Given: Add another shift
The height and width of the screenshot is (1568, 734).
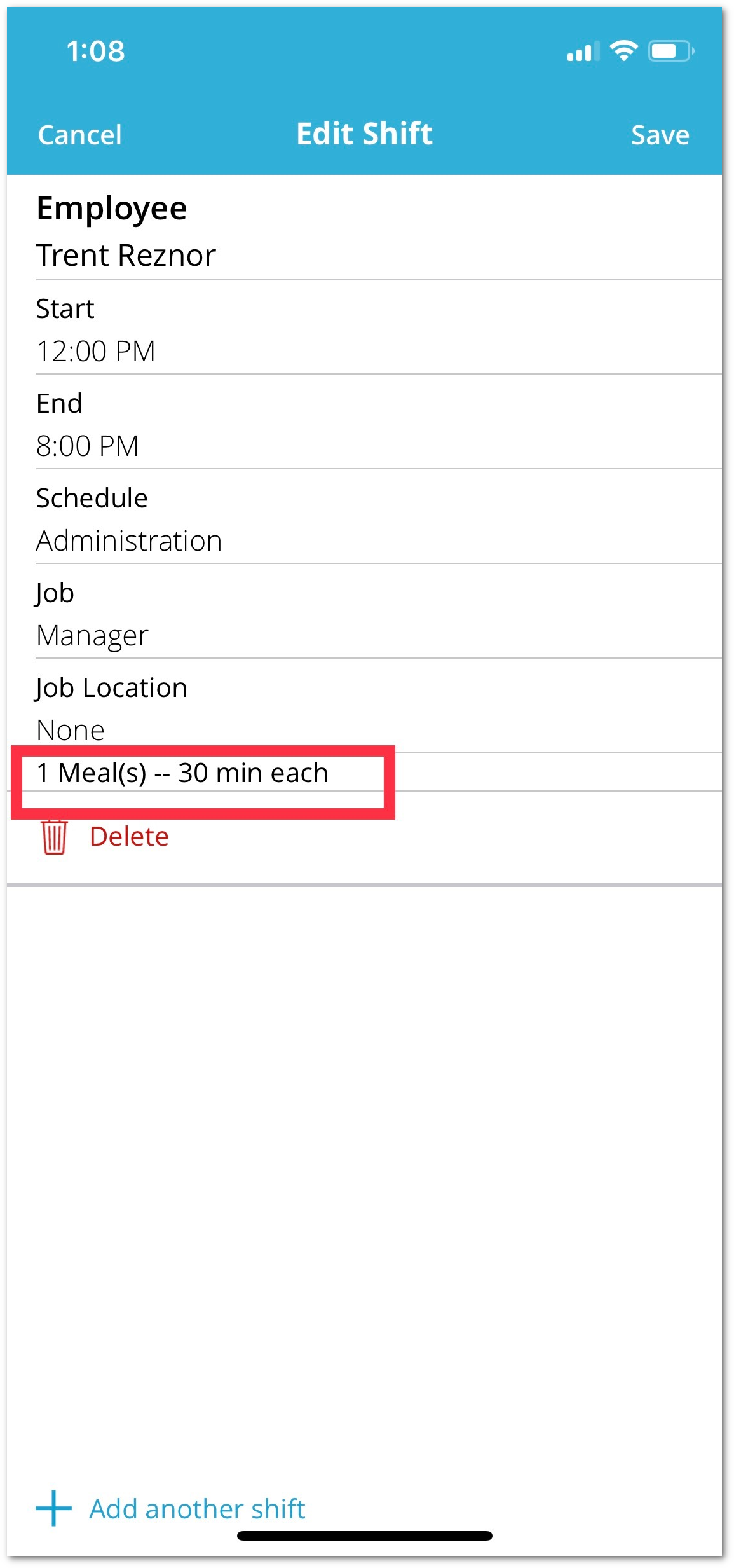Looking at the screenshot, I should [170, 1508].
